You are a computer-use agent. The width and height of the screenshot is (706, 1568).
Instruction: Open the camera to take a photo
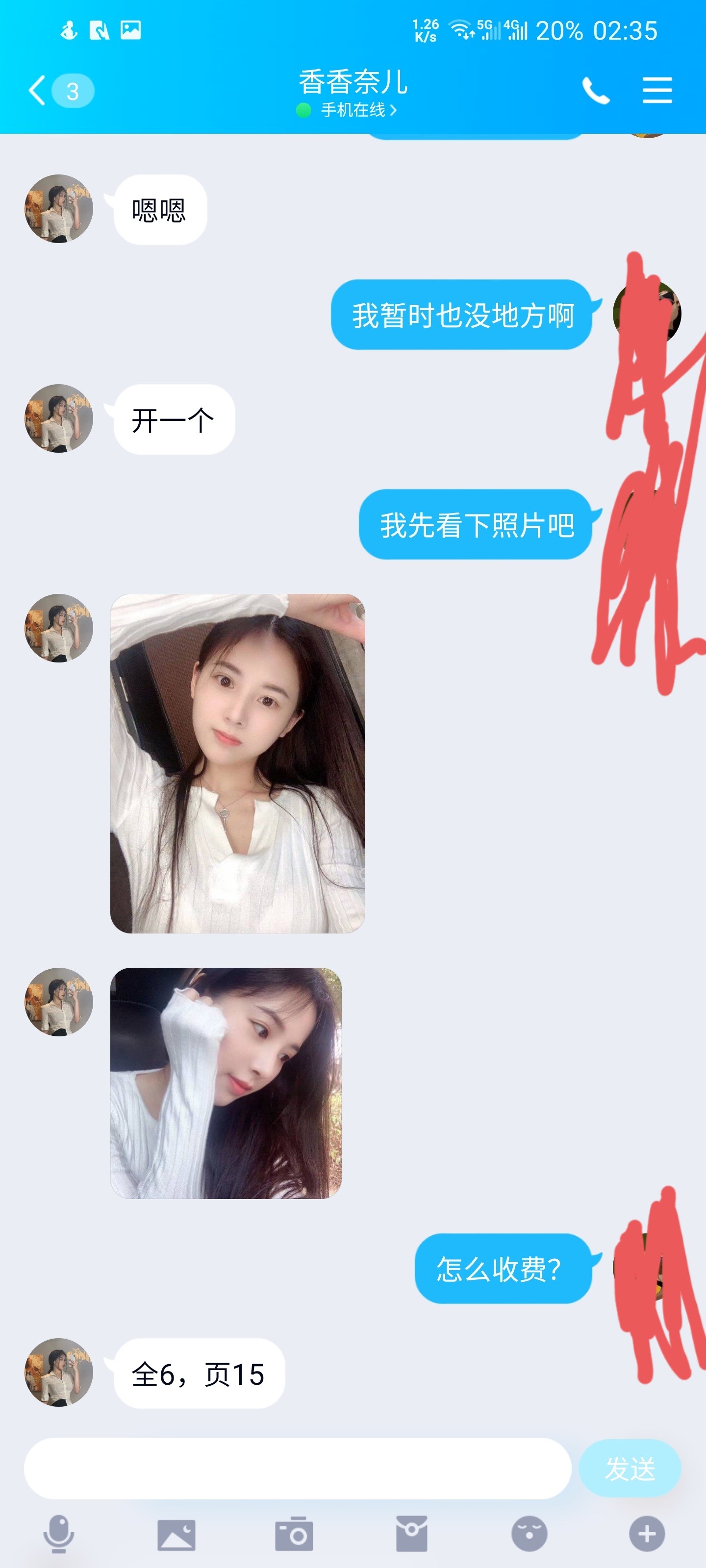click(294, 1534)
